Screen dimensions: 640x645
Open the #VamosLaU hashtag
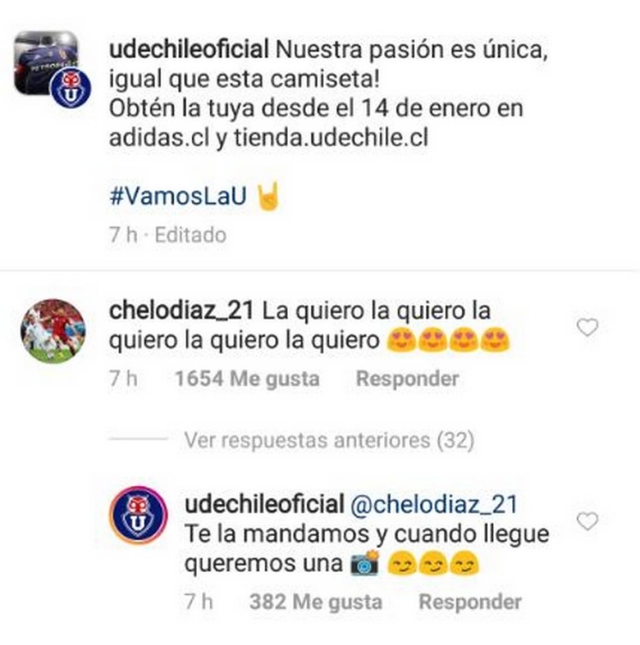(x=165, y=195)
